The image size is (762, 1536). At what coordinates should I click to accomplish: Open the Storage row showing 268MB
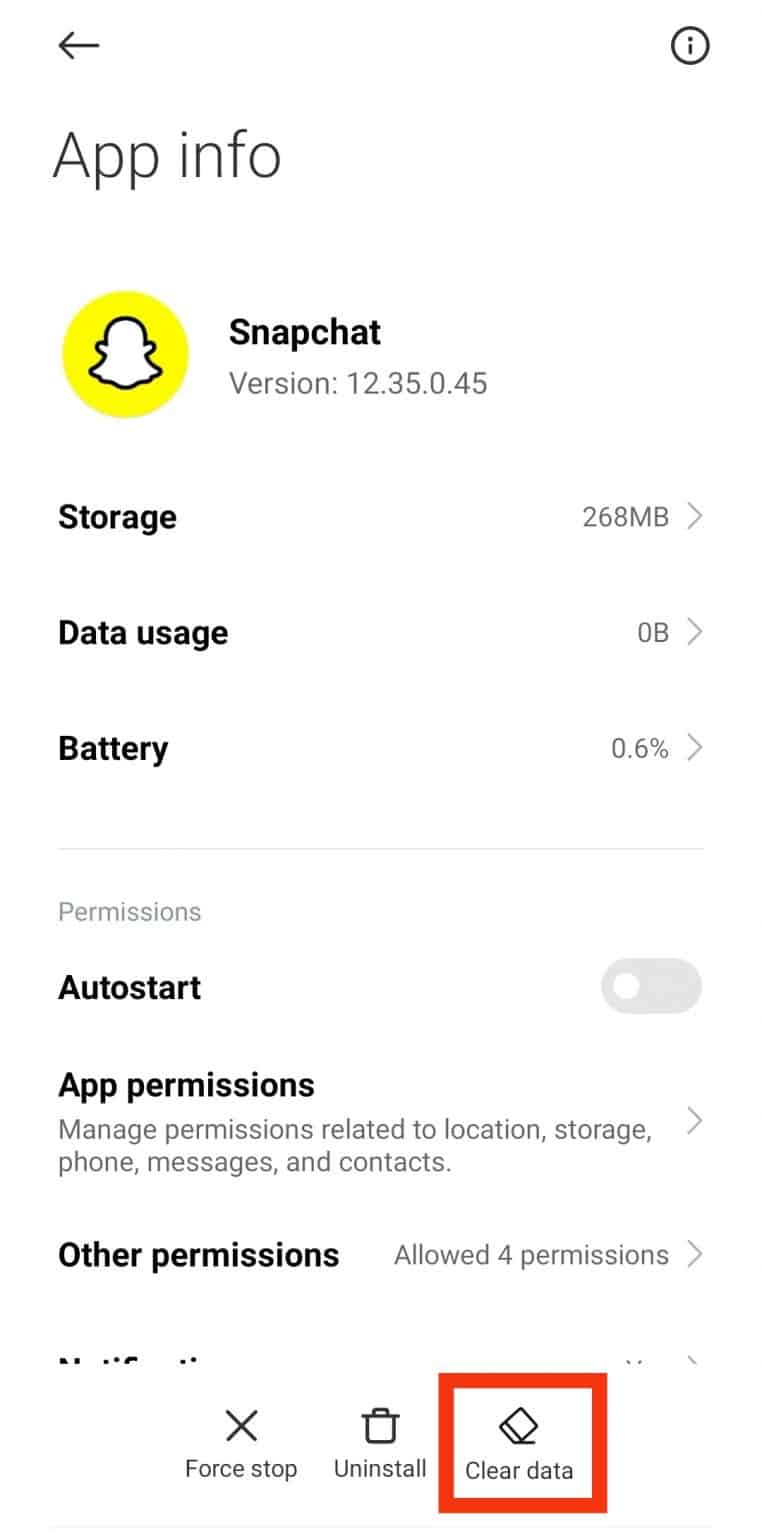(380, 516)
